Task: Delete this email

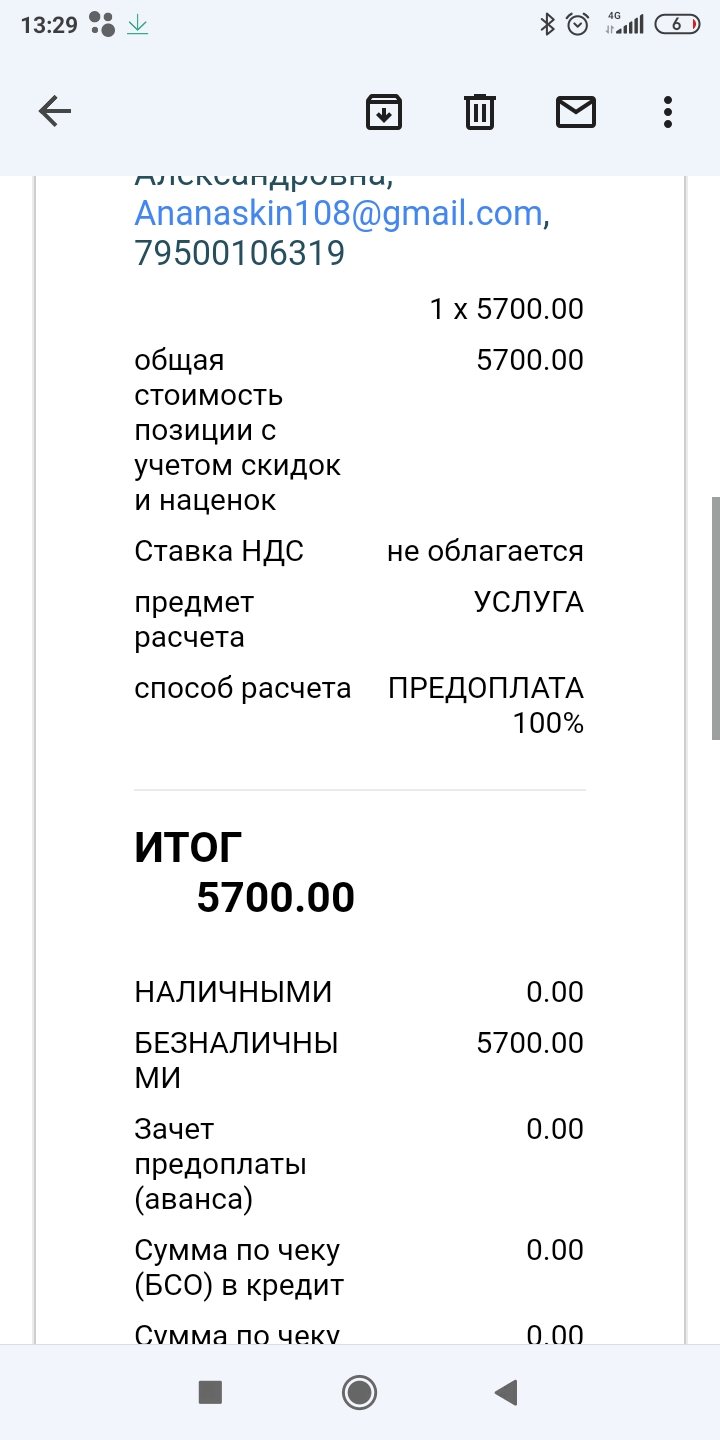Action: tap(480, 112)
